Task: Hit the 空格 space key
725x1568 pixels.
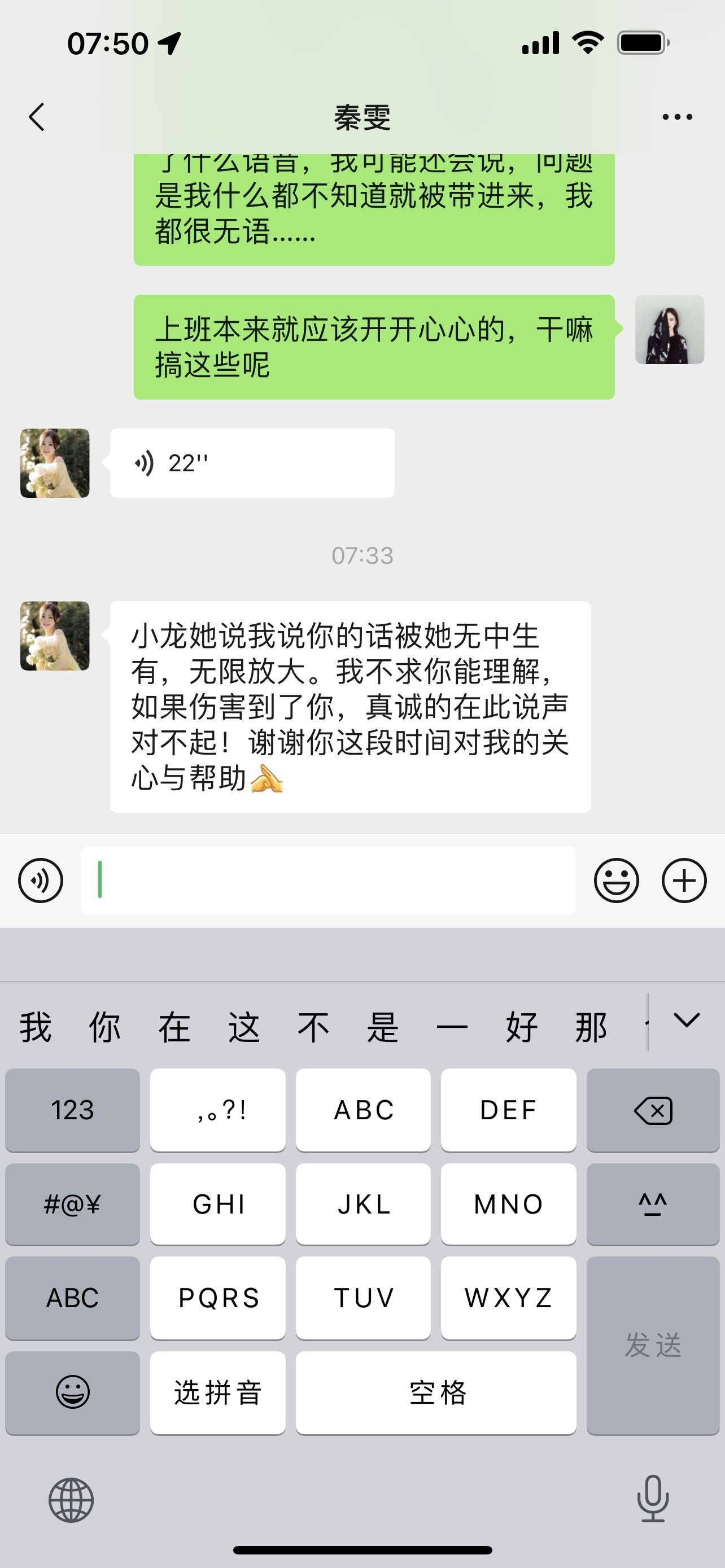Action: (436, 1392)
